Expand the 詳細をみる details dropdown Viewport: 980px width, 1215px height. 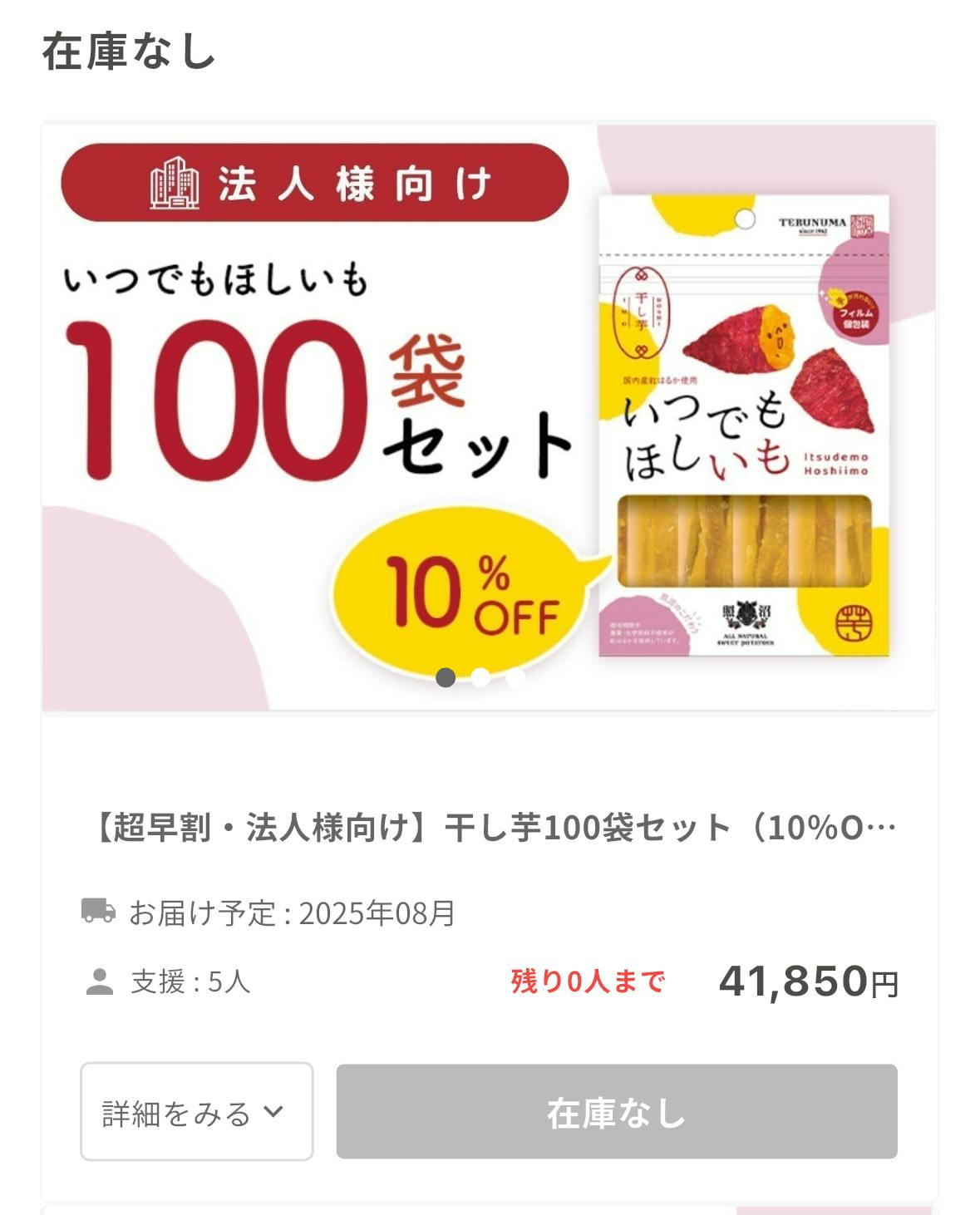coord(196,1111)
